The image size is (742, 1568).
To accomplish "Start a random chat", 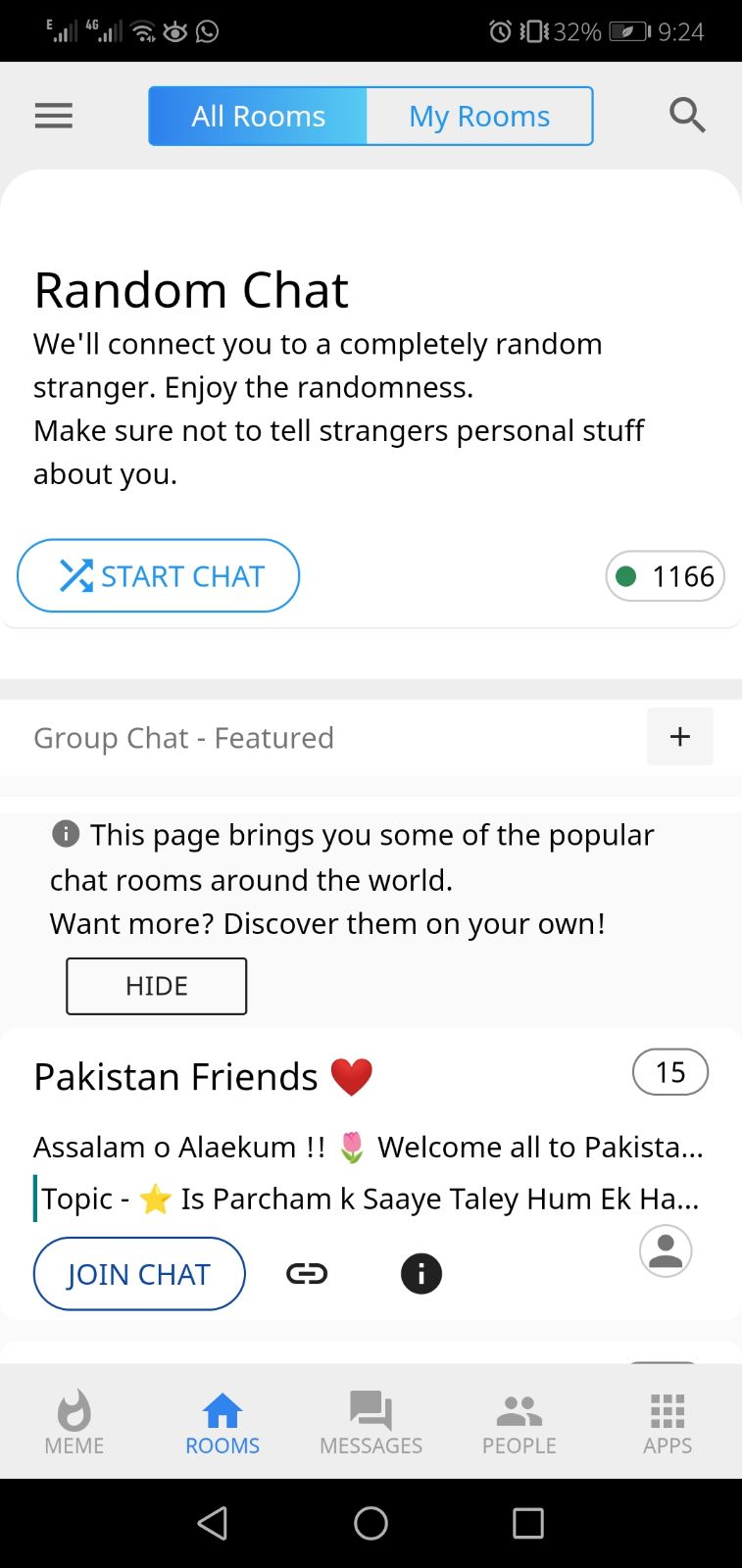I will point(159,576).
